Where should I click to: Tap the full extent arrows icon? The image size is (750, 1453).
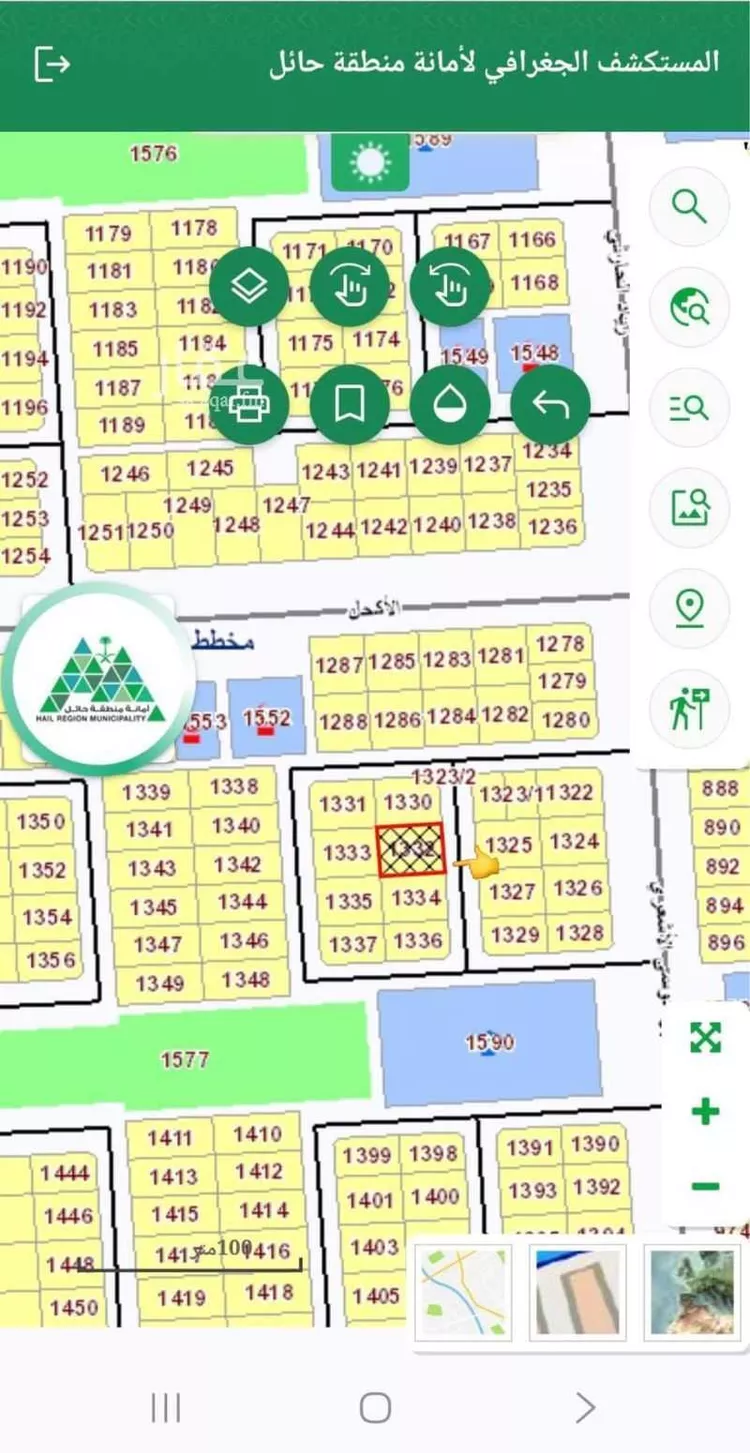(705, 1037)
